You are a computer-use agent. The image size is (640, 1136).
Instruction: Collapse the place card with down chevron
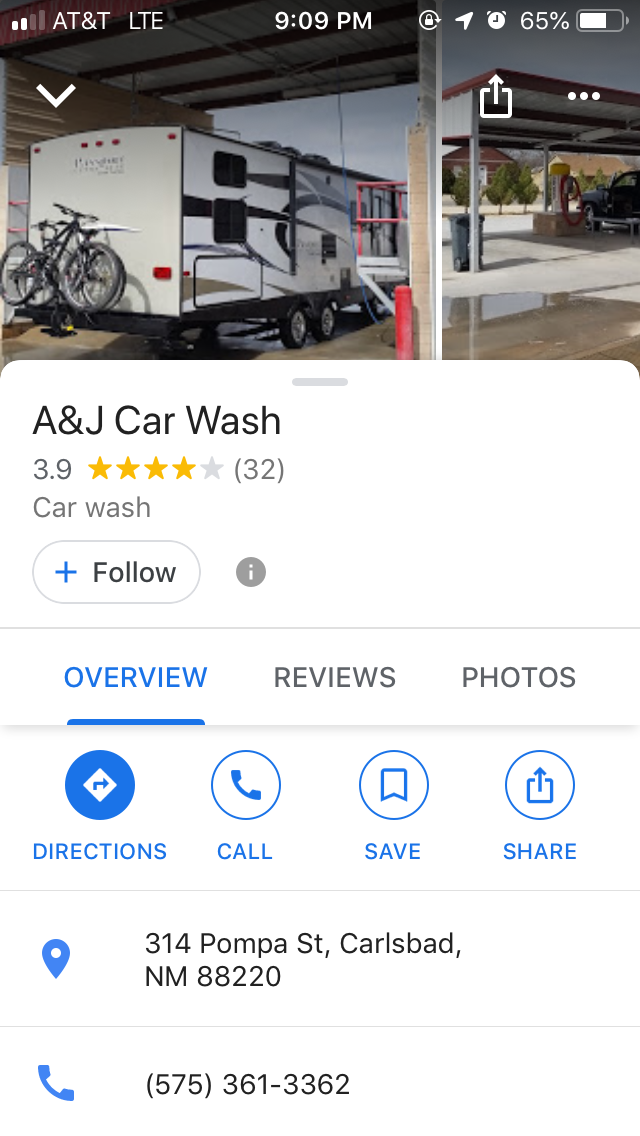coord(56,95)
